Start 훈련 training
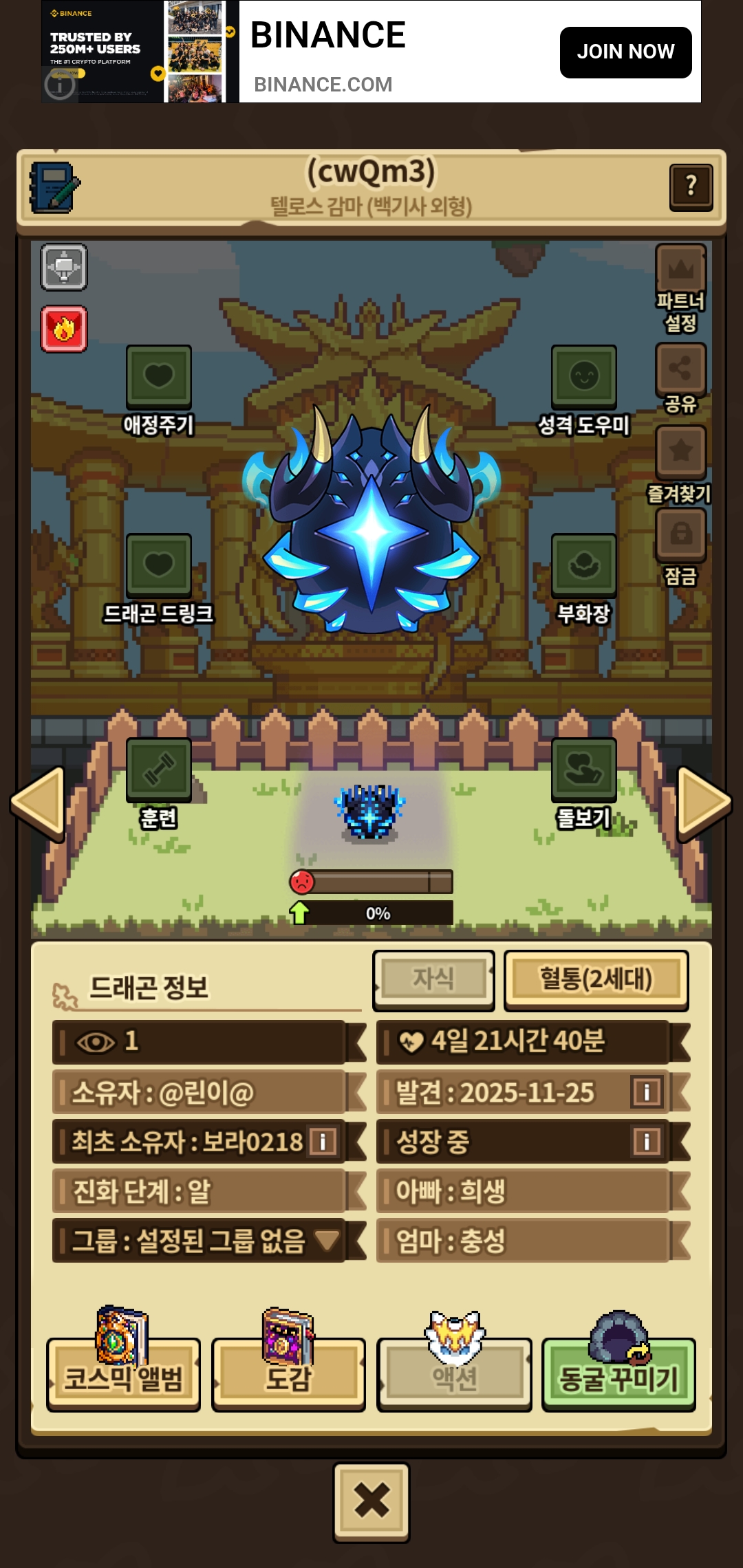 (x=159, y=770)
